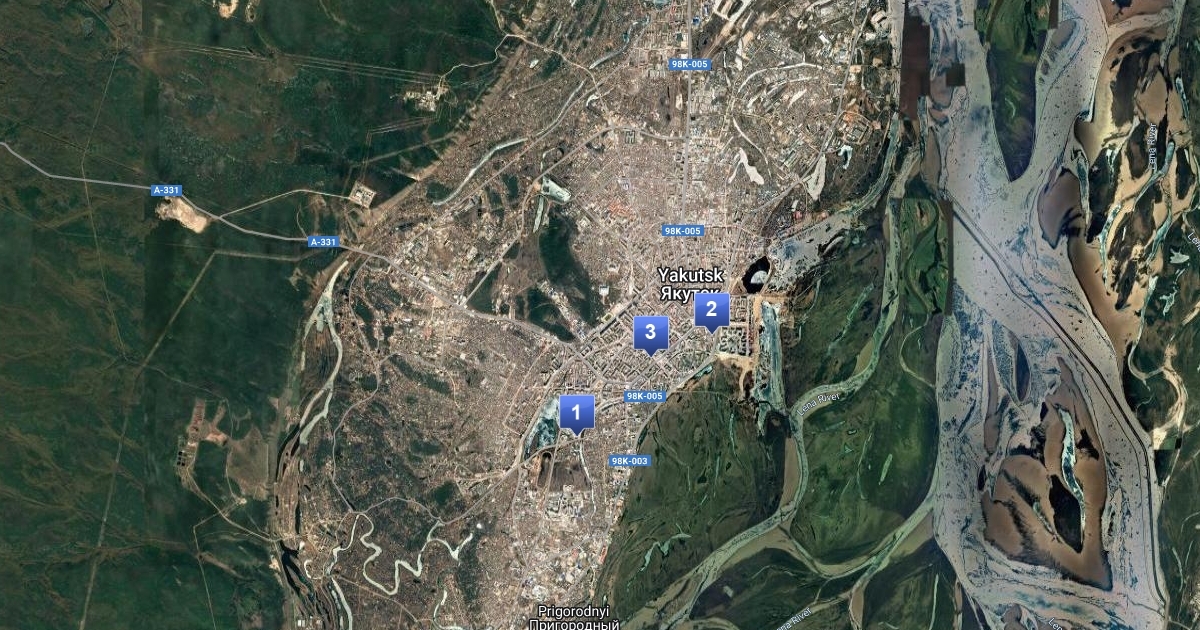1200x630 pixels.
Task: Select map marker number 1
Action: (x=576, y=411)
